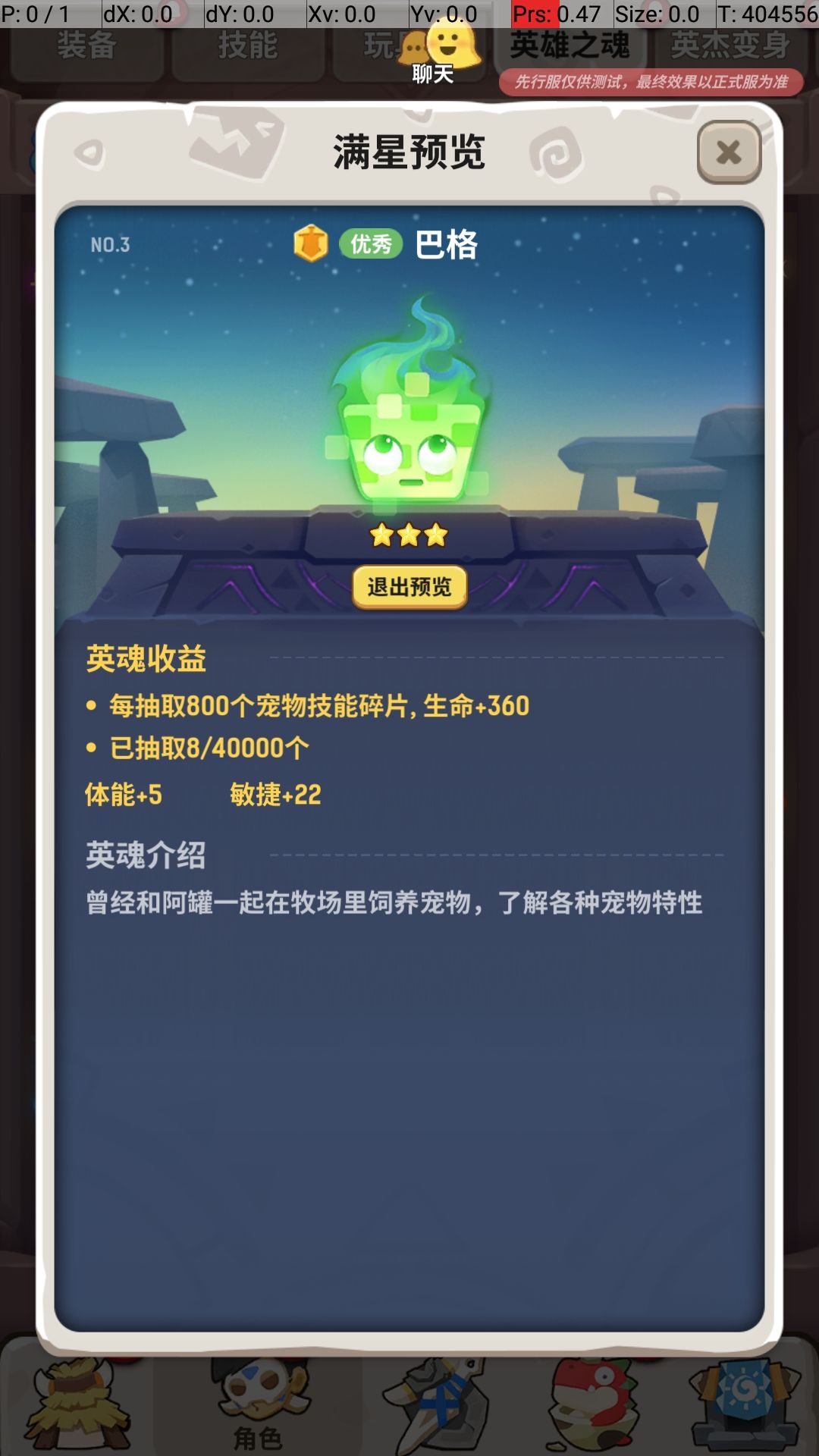Close the 满星预览 dialog

[727, 153]
